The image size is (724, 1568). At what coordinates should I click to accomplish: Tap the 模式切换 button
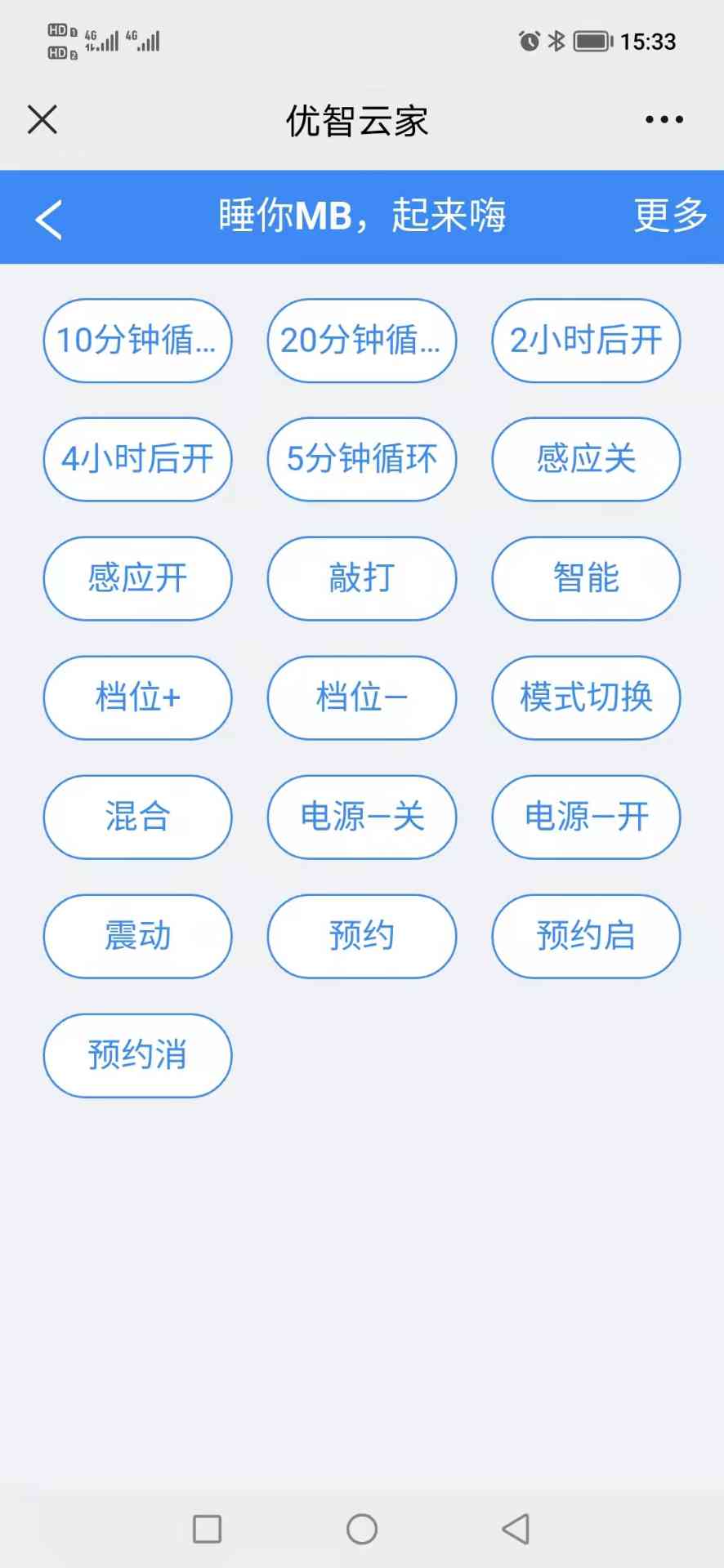click(x=586, y=697)
